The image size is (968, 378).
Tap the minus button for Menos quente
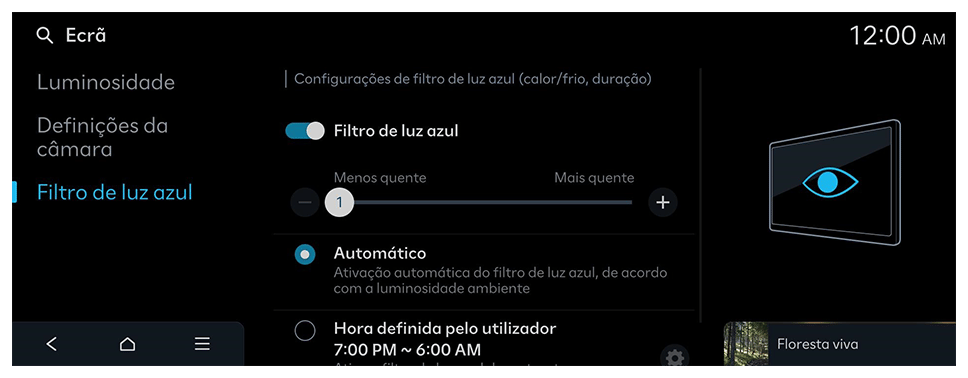305,202
